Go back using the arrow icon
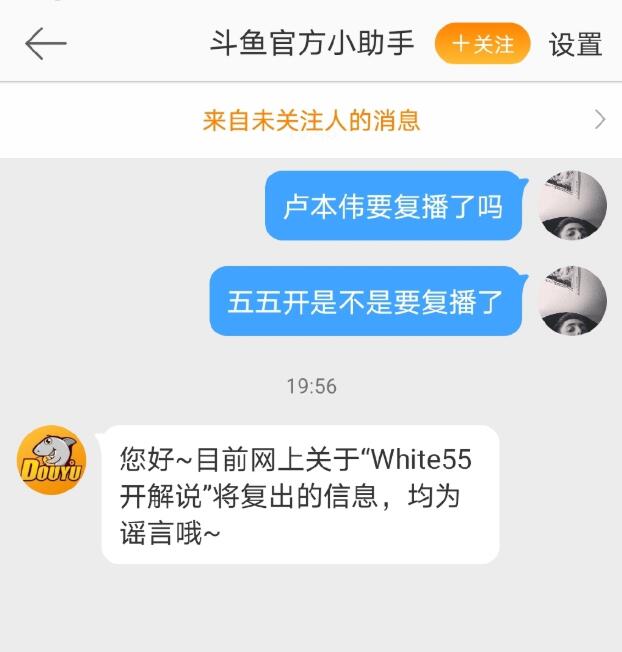622x652 pixels. pos(46,44)
